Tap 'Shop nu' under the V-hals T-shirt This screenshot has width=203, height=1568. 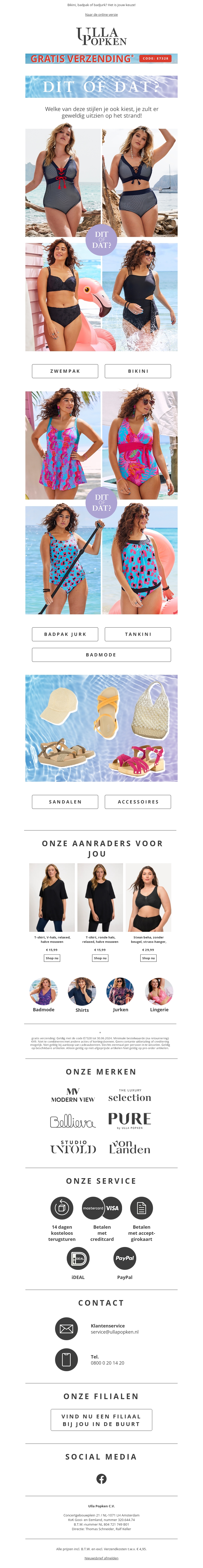pos(52,958)
